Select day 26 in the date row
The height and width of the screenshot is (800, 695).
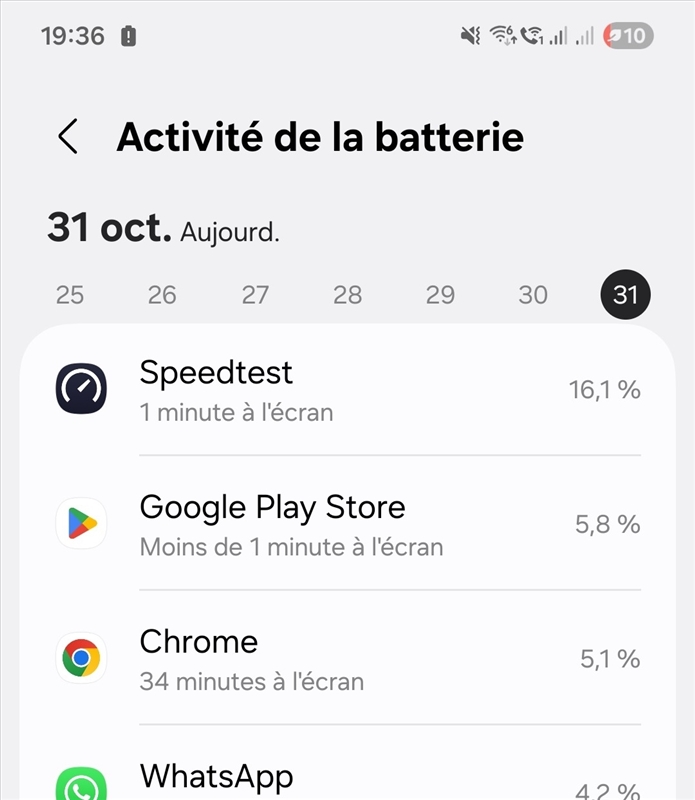[x=162, y=295]
